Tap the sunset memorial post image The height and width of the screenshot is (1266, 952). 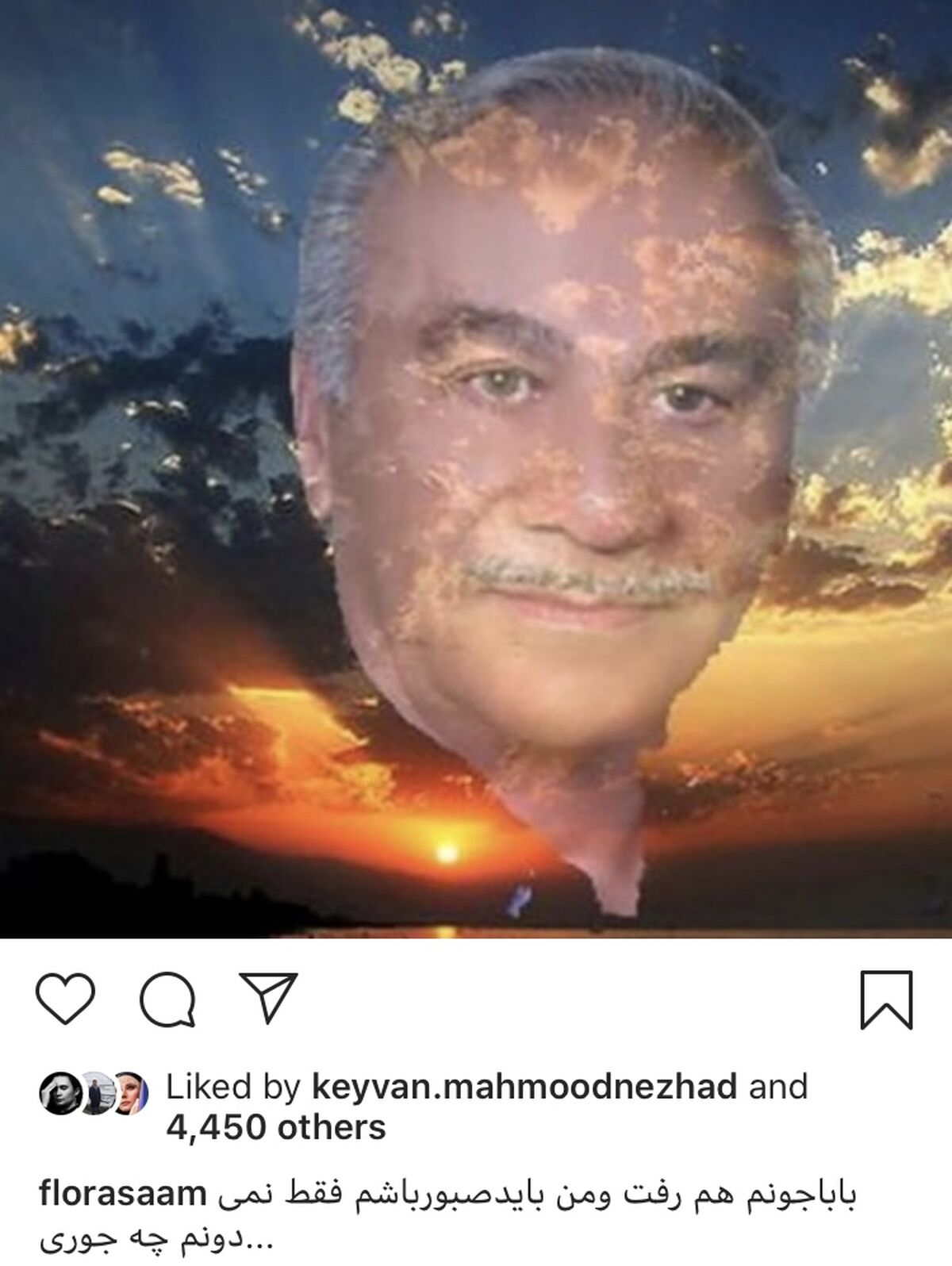[476, 469]
